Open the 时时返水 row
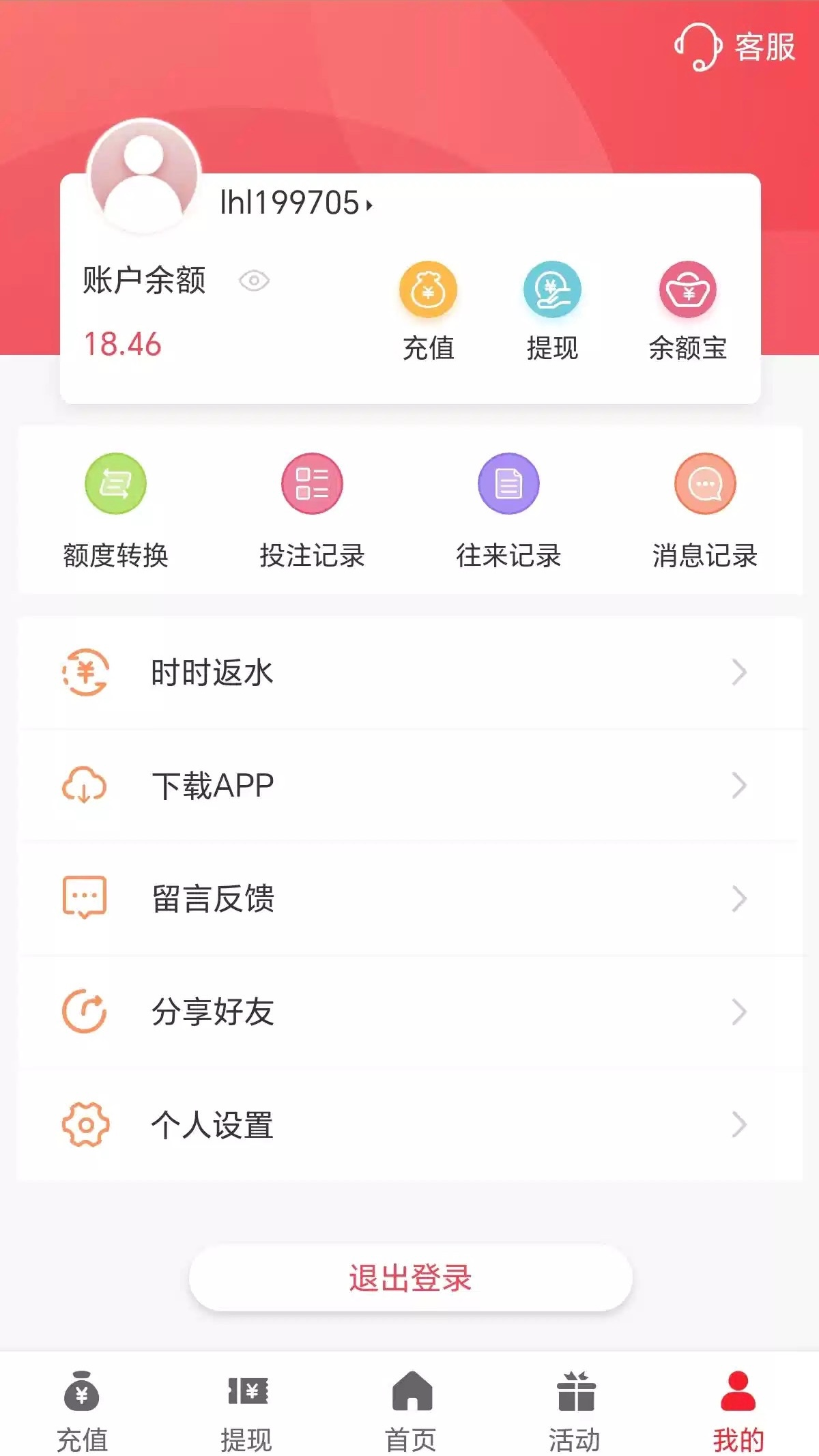 [409, 673]
